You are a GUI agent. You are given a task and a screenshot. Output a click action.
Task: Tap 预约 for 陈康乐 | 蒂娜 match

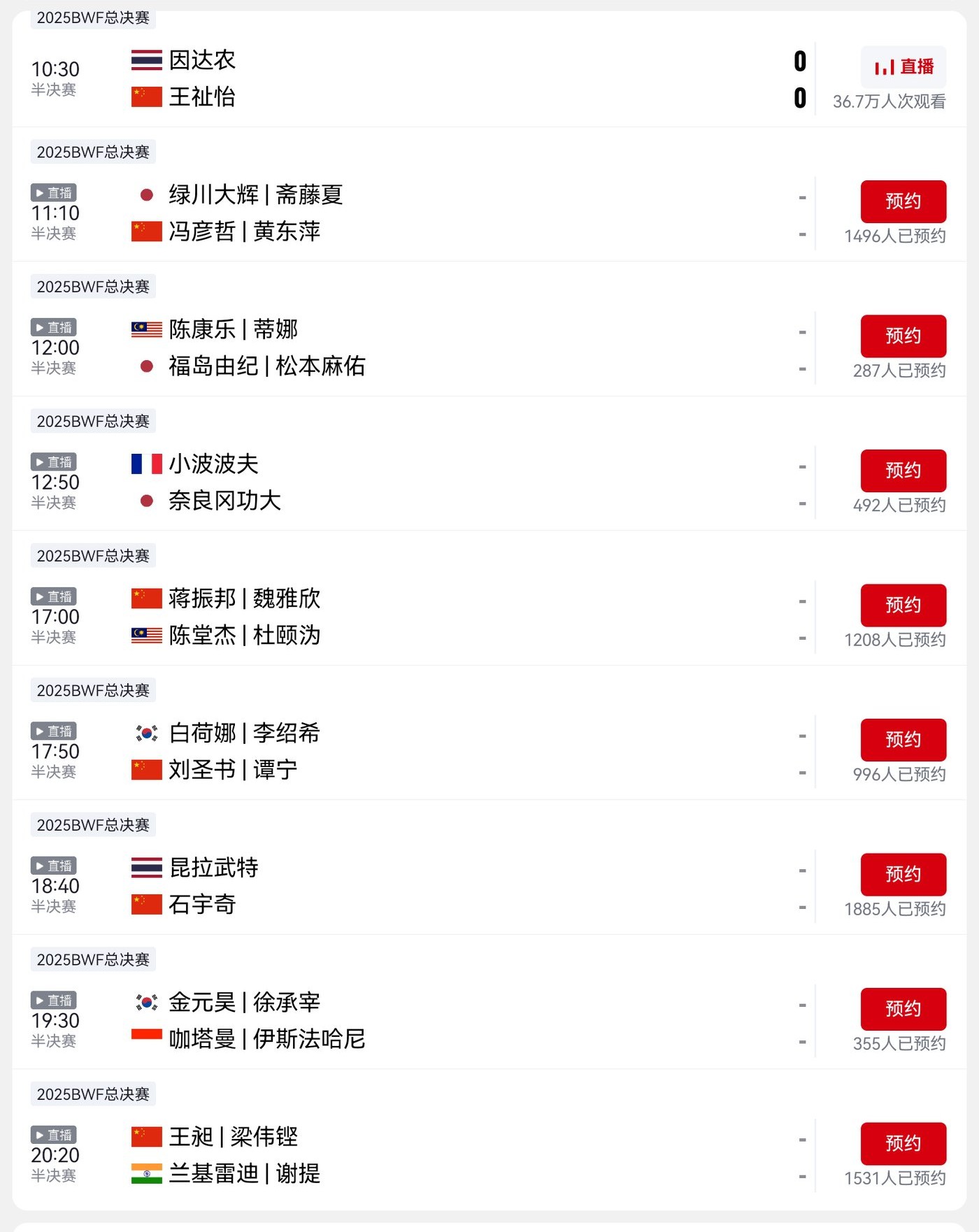[903, 336]
